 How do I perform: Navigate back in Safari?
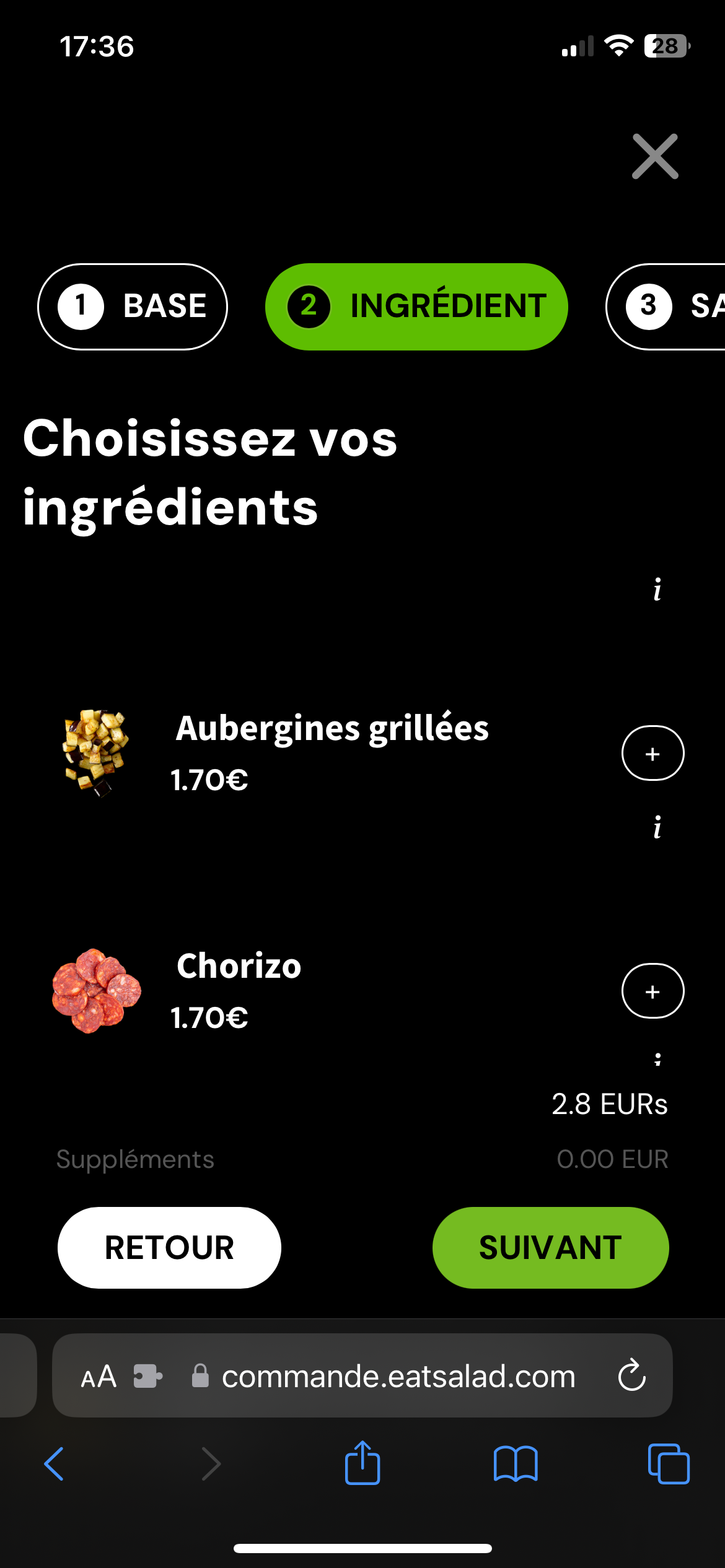click(x=55, y=1464)
